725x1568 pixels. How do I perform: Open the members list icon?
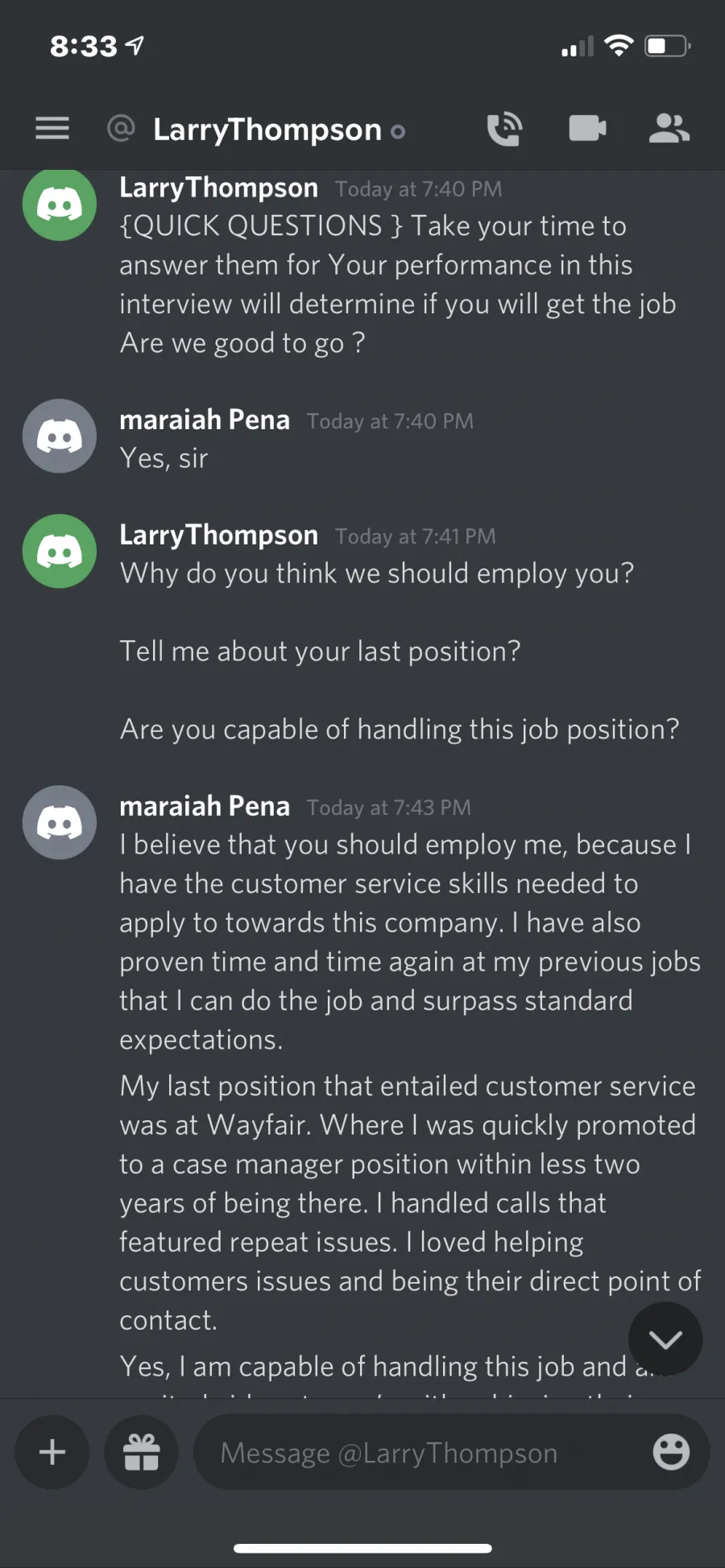click(x=669, y=128)
